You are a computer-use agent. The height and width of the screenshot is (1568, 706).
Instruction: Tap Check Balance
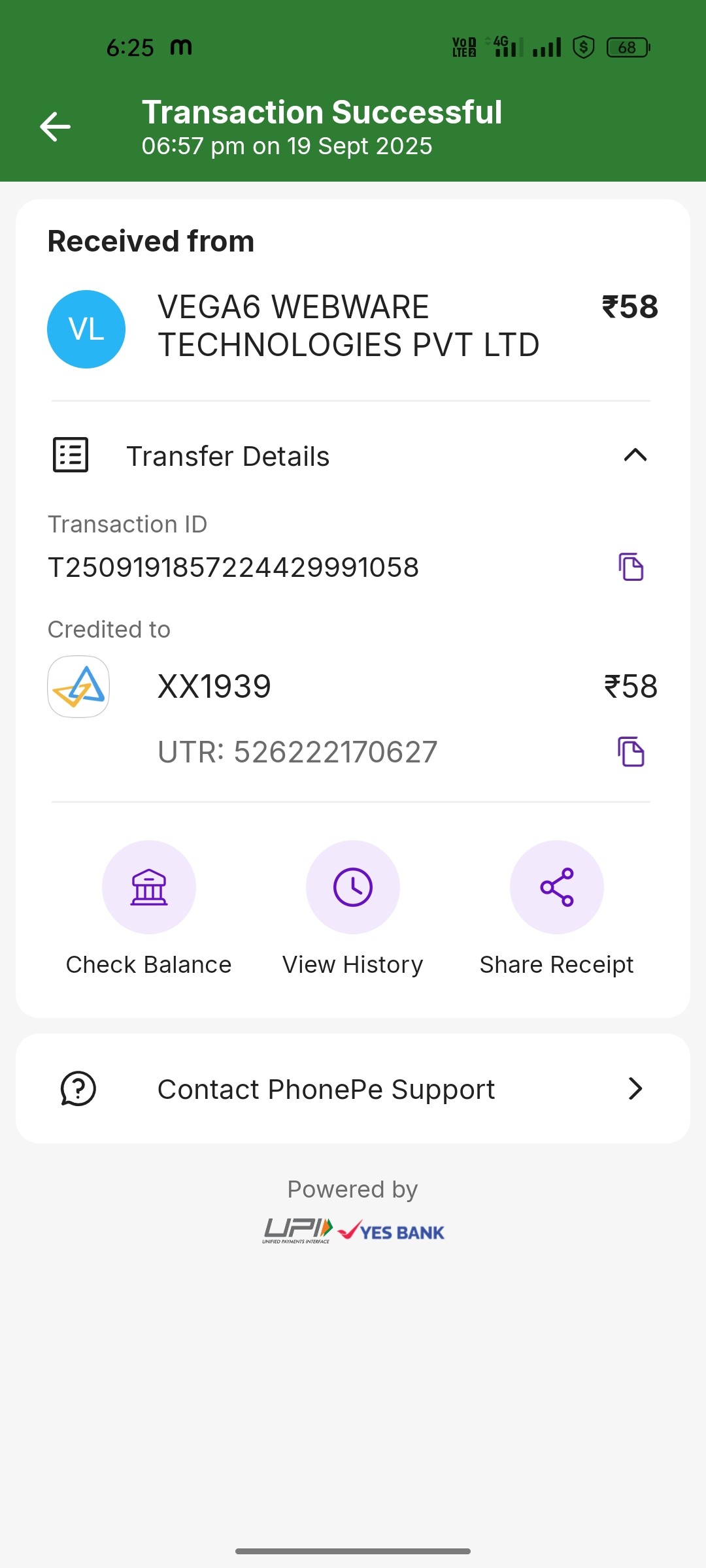pyautogui.click(x=149, y=887)
